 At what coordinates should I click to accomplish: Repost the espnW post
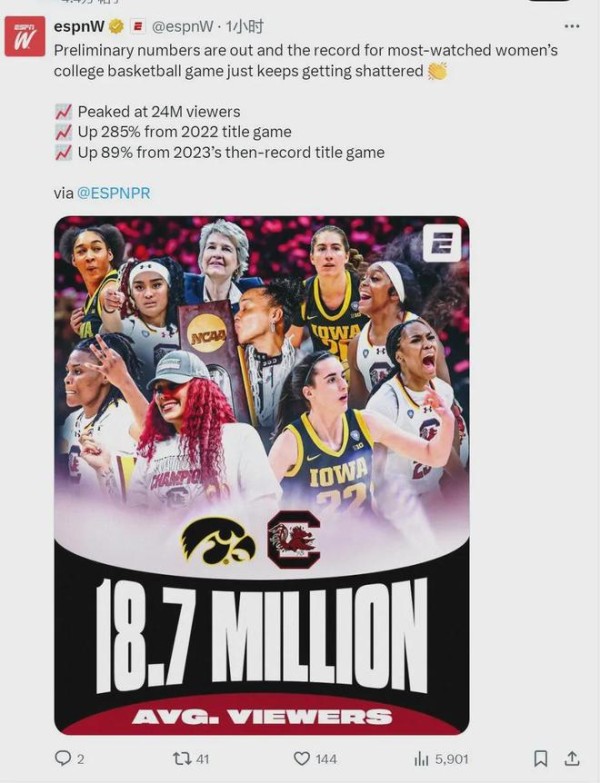(180, 759)
